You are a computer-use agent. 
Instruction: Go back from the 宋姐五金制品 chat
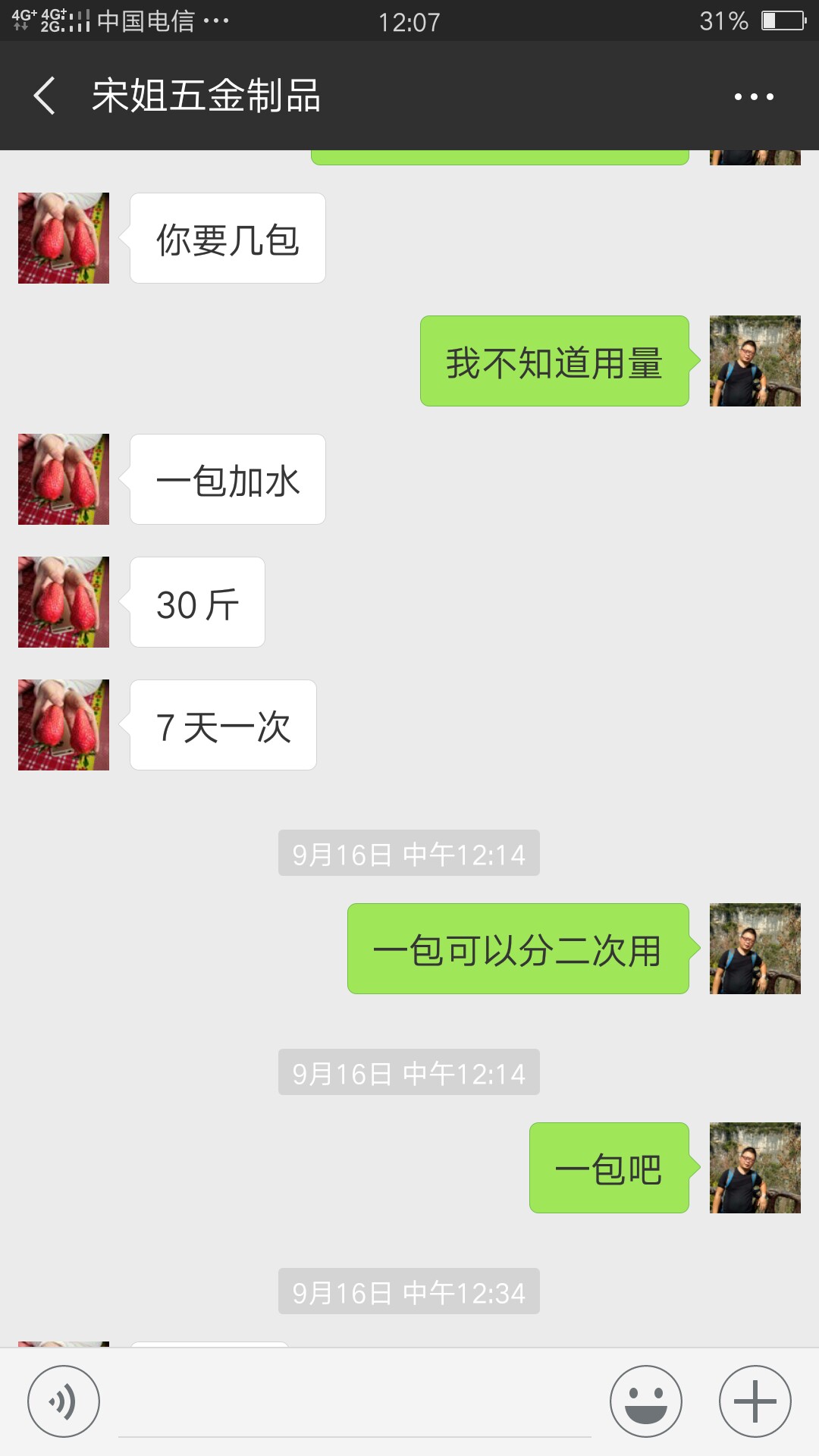(44, 96)
